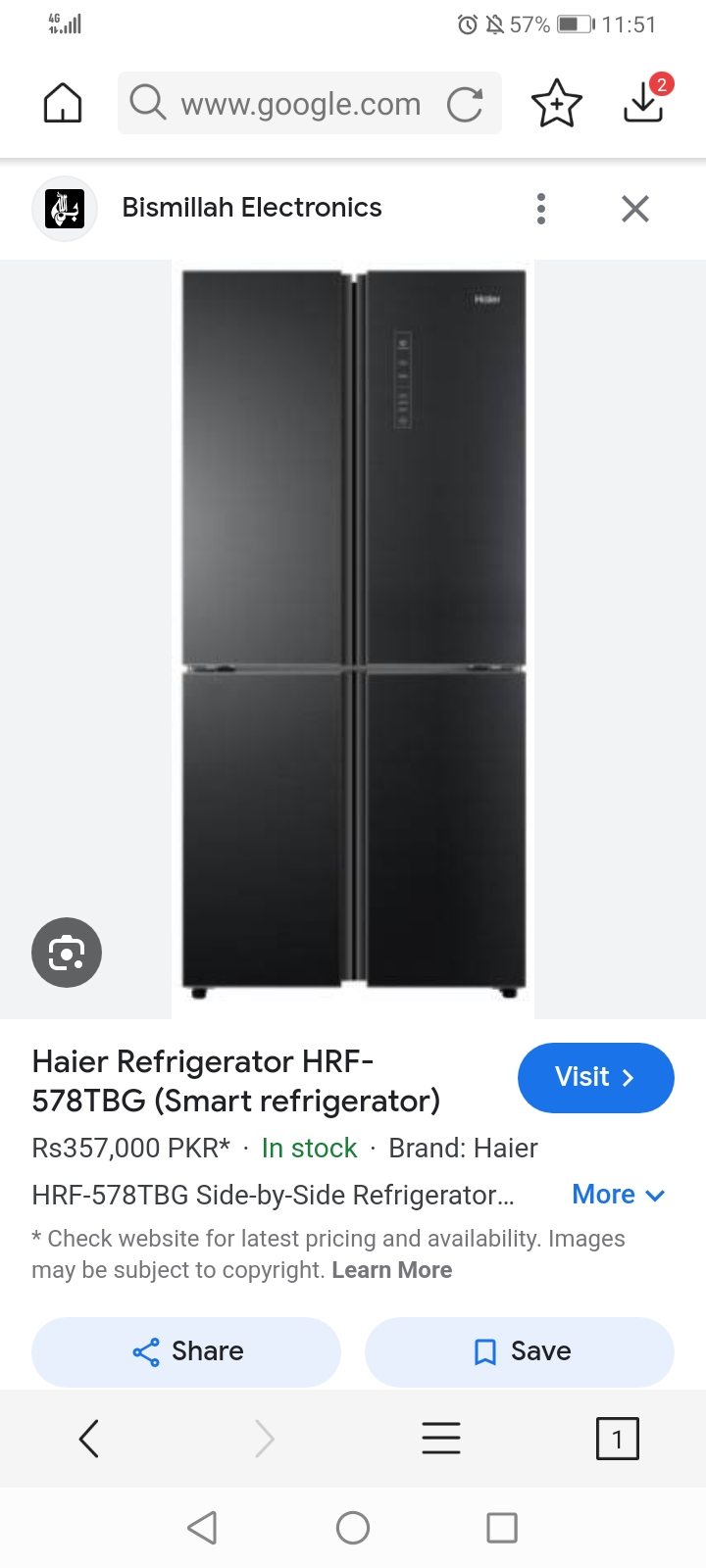Share this refrigerator image

tap(186, 1351)
